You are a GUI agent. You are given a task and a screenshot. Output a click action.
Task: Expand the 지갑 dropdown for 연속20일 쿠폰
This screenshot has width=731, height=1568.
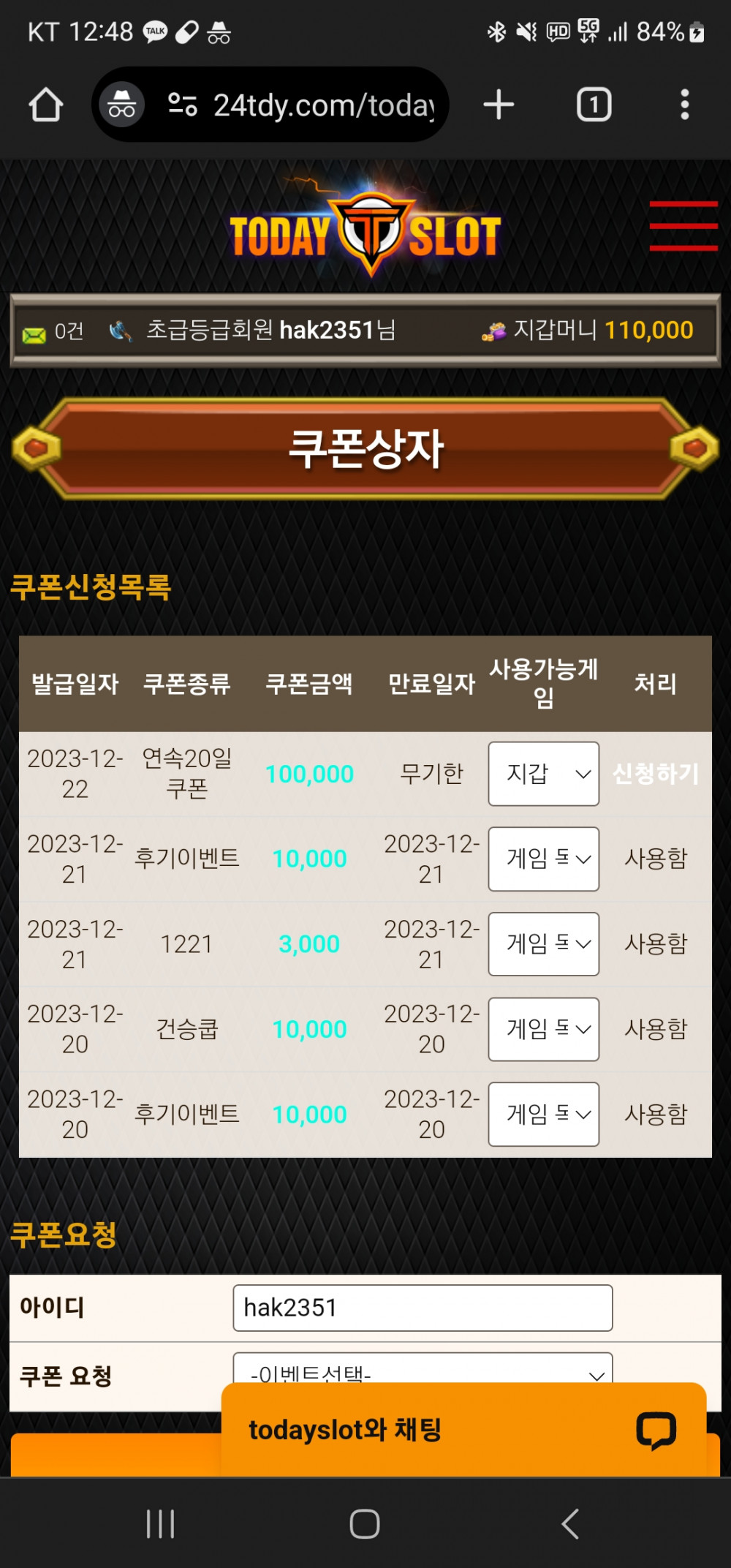coord(543,774)
